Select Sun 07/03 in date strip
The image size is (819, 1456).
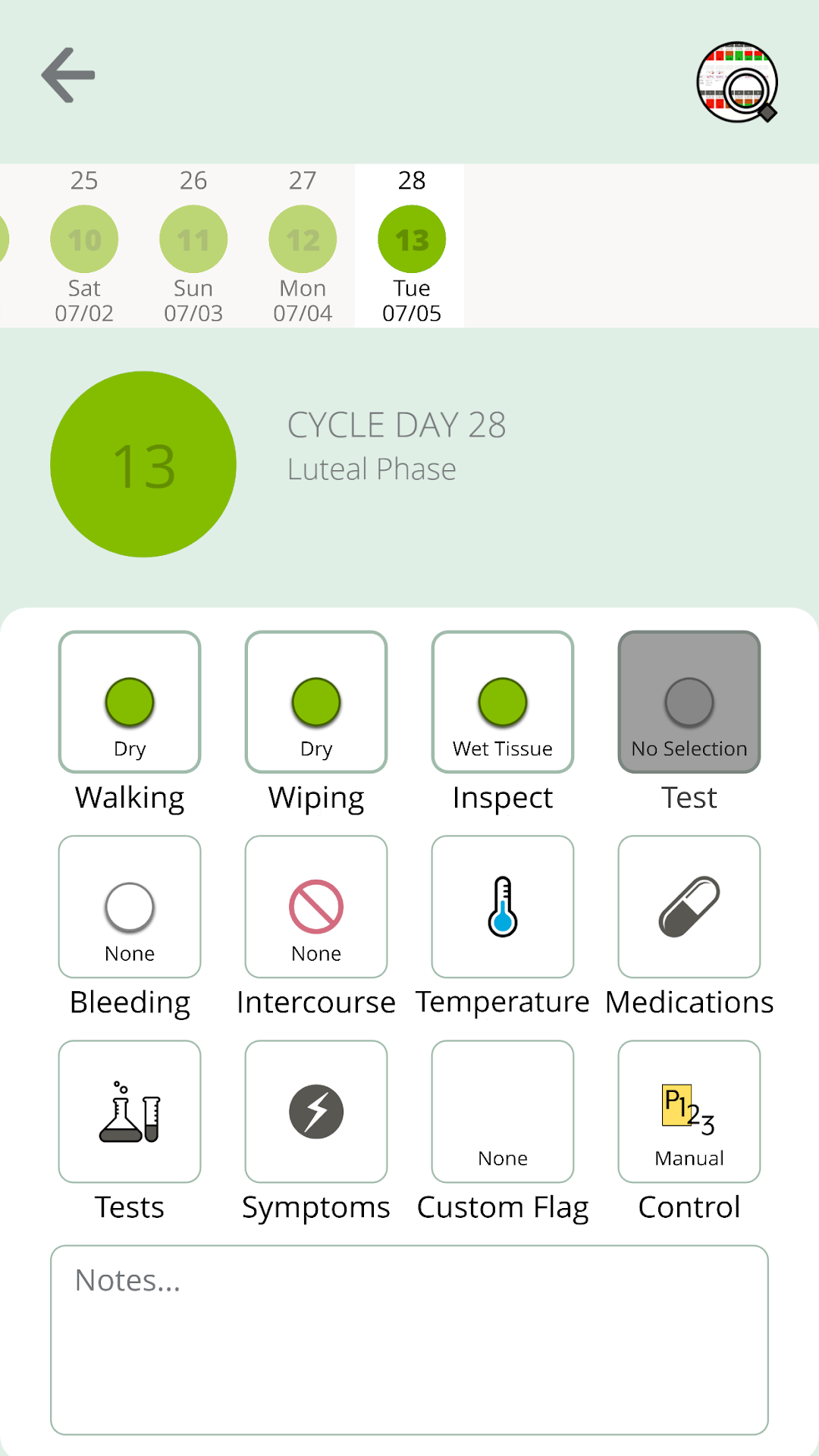pyautogui.click(x=193, y=246)
